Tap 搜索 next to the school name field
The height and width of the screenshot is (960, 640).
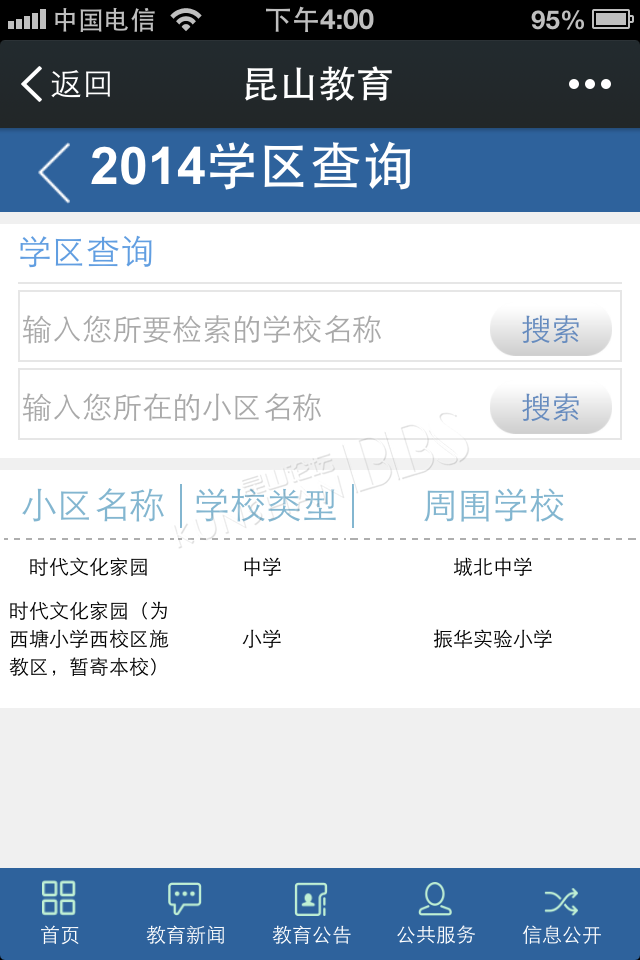pyautogui.click(x=550, y=329)
